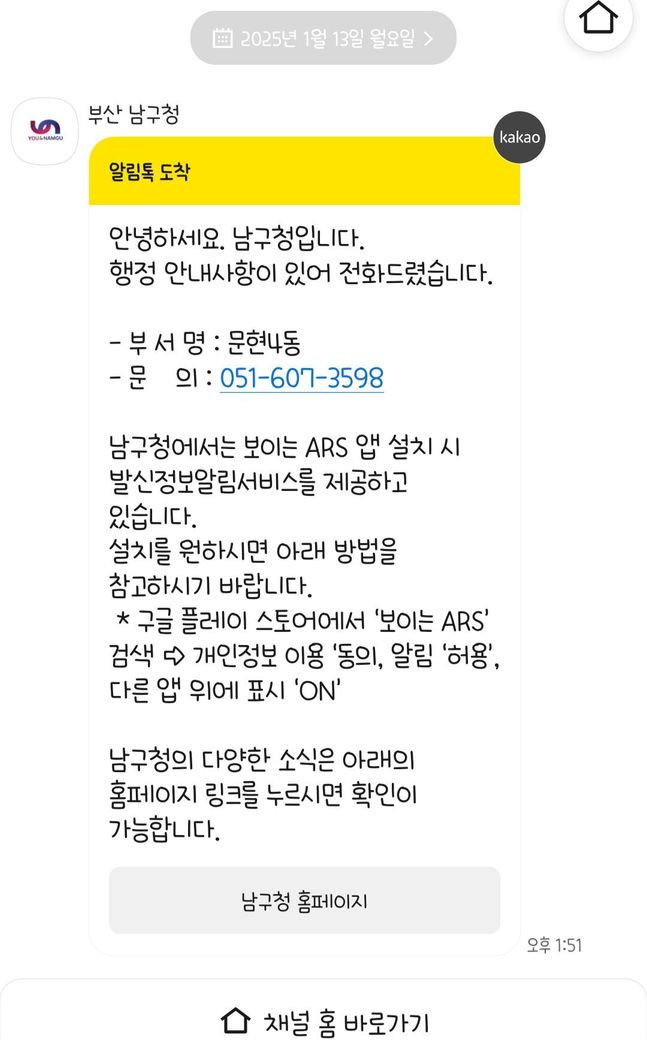Viewport: 647px width, 1040px height.
Task: Call the phone number 051-607-3598
Action: [301, 378]
